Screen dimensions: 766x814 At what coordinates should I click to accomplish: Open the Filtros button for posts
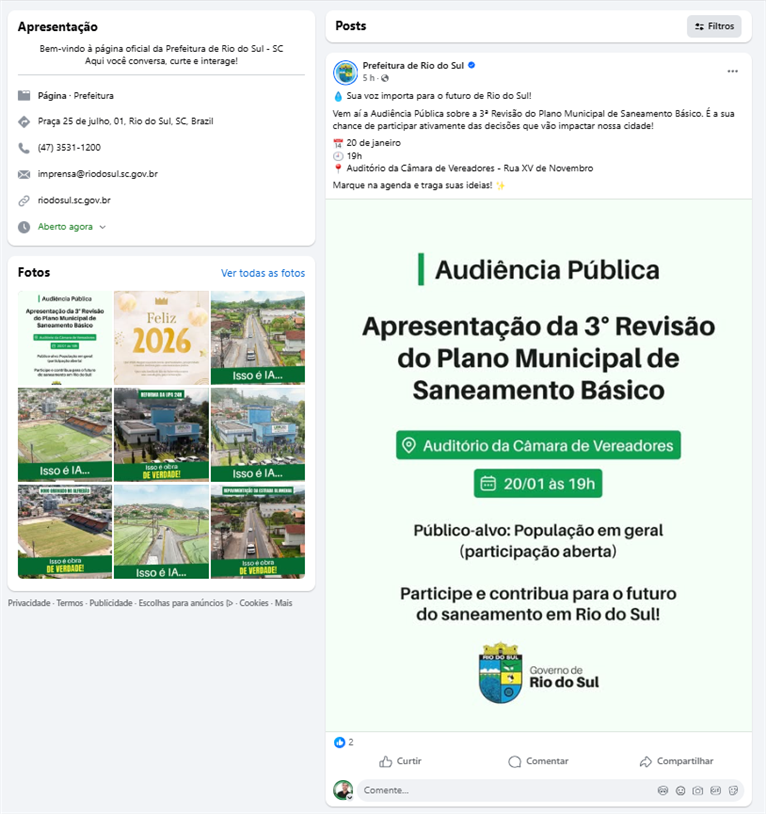click(714, 26)
